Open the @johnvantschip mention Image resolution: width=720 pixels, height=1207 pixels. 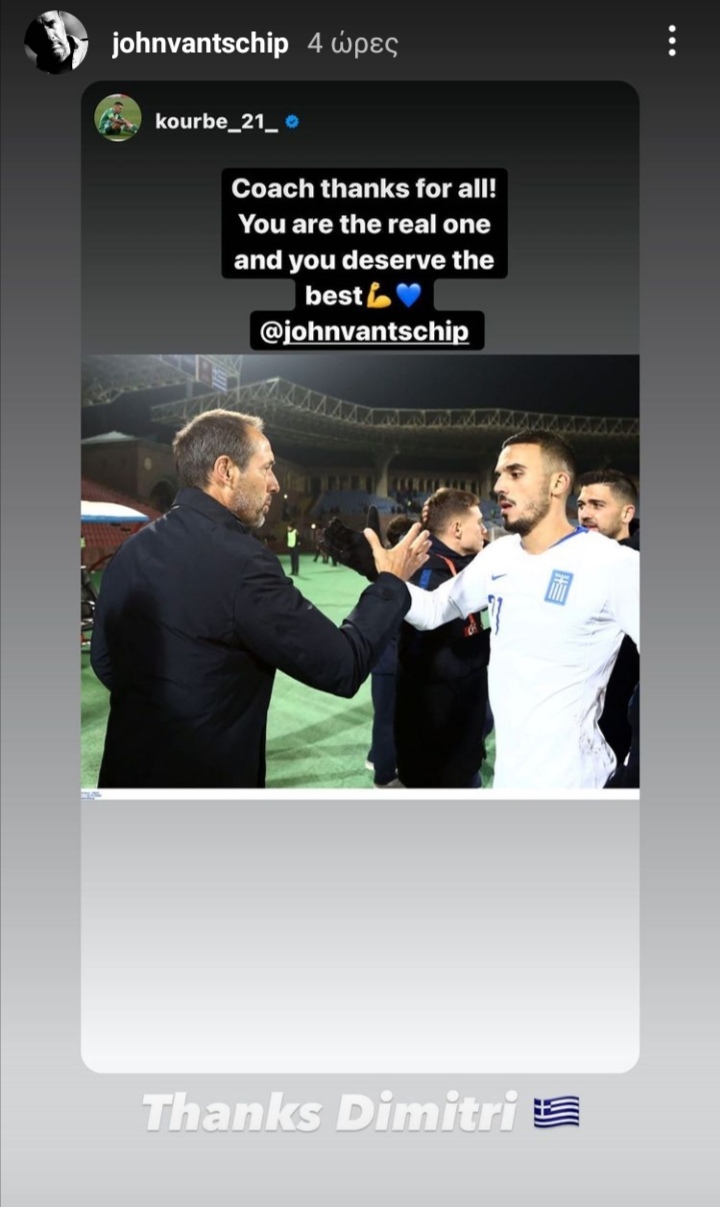[366, 331]
